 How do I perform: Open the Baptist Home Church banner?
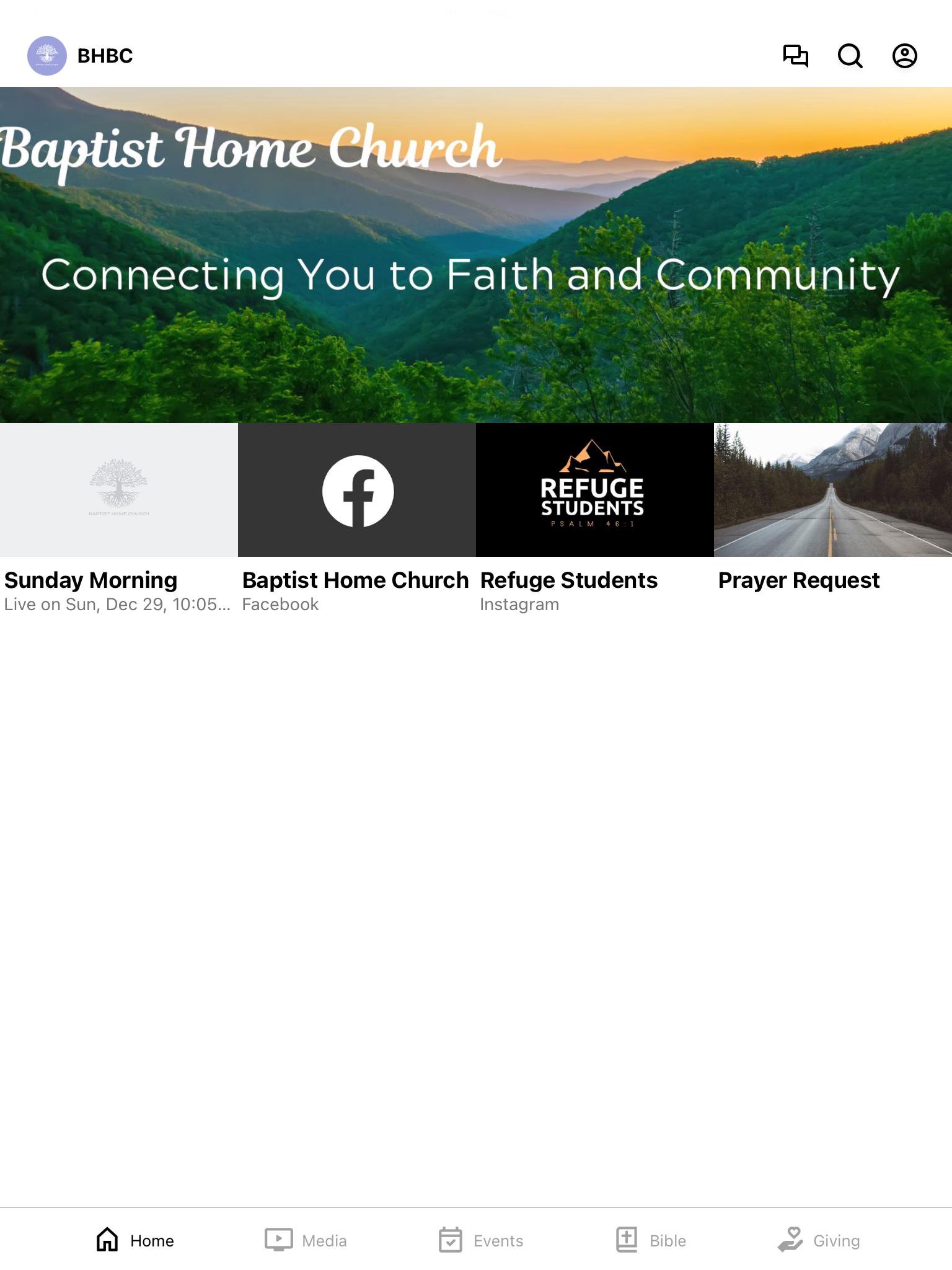pyautogui.click(x=476, y=254)
